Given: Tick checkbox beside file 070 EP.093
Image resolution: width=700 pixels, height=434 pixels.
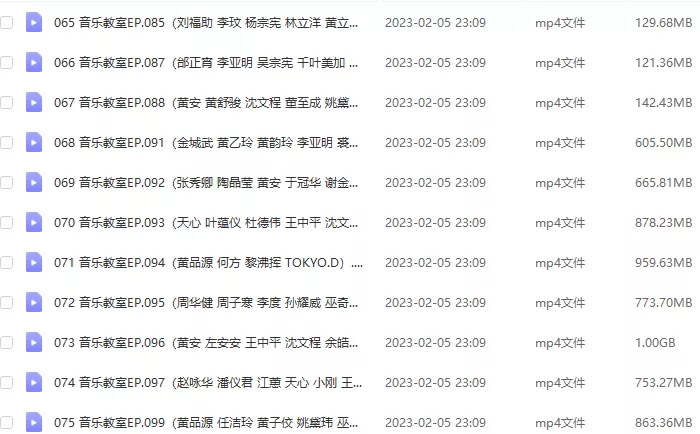Looking at the screenshot, I should pos(7,222).
